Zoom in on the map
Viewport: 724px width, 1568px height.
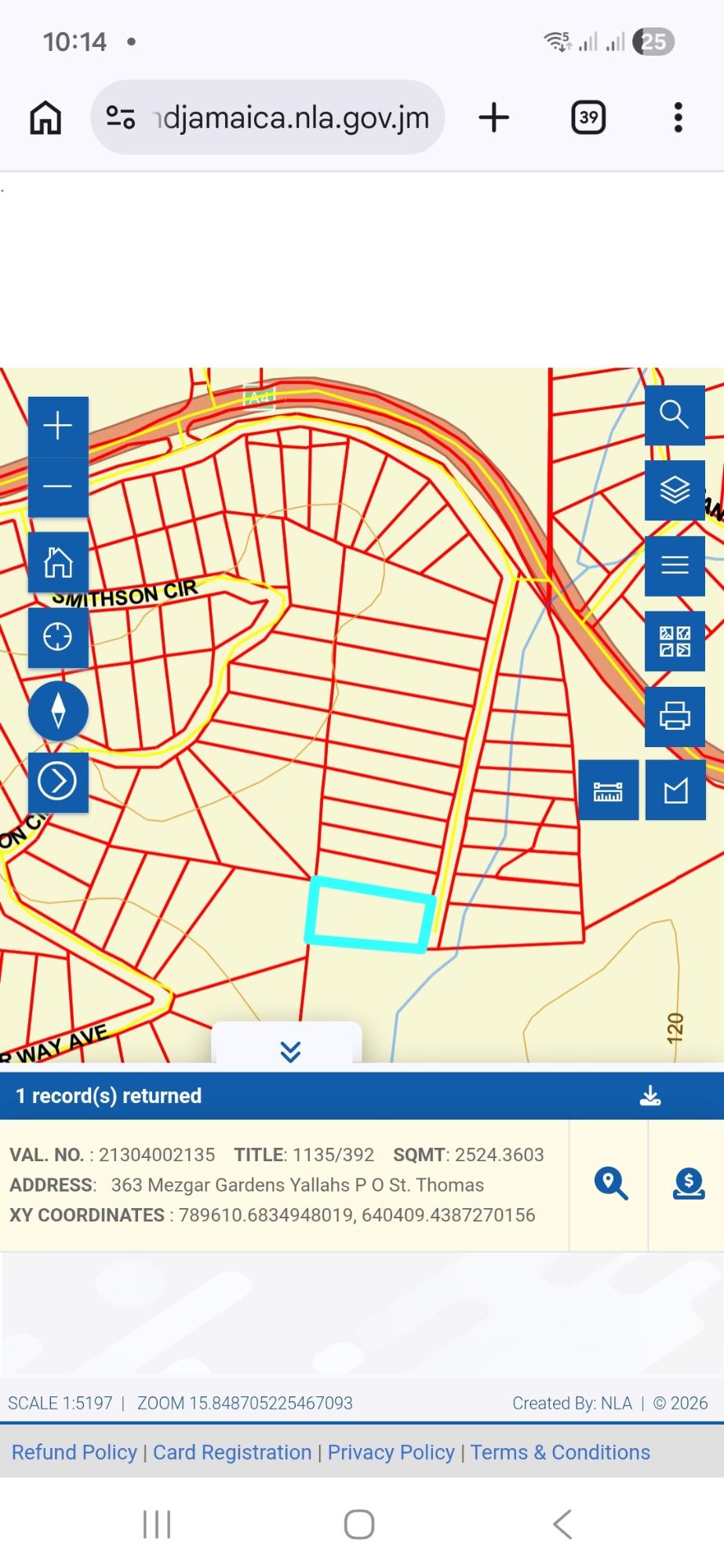[58, 426]
